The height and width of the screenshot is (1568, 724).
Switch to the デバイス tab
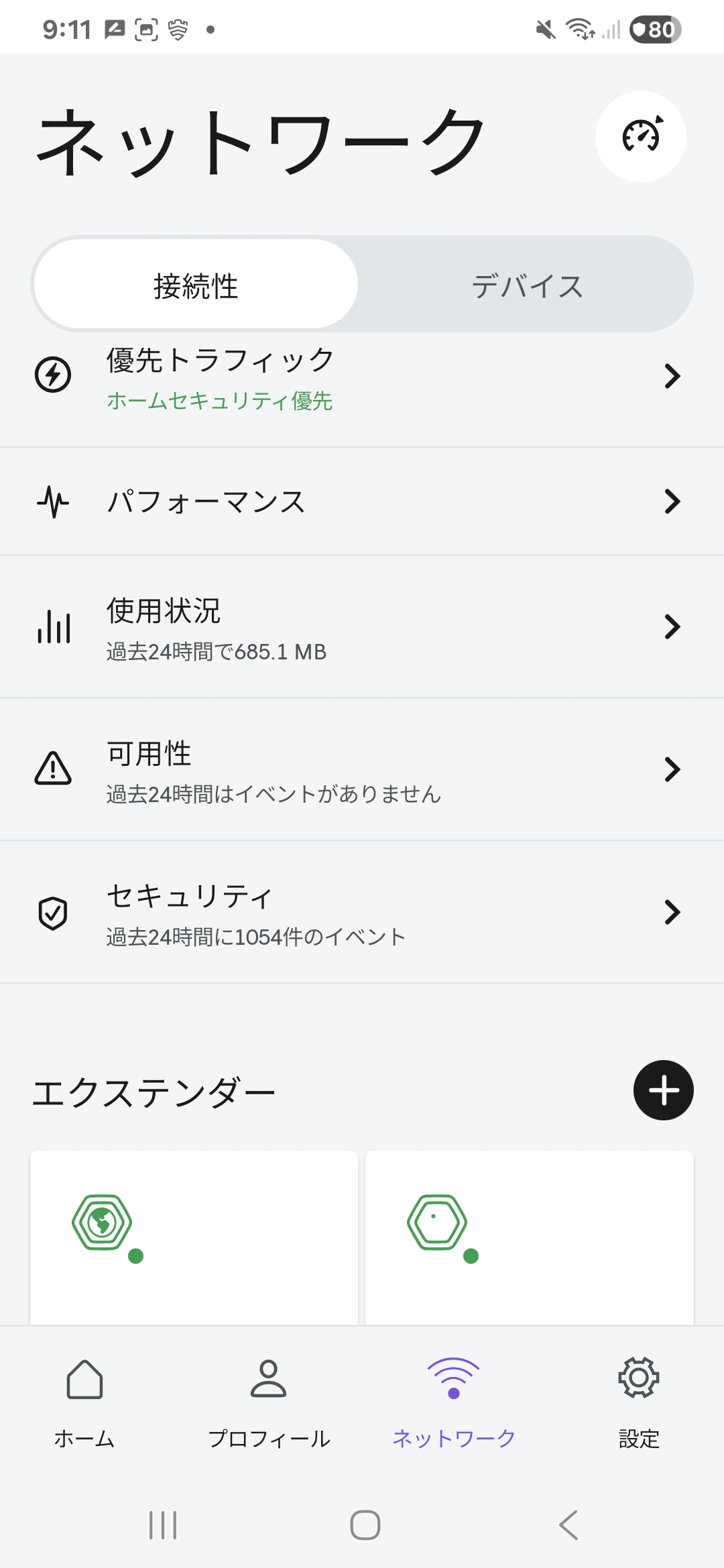[527, 284]
